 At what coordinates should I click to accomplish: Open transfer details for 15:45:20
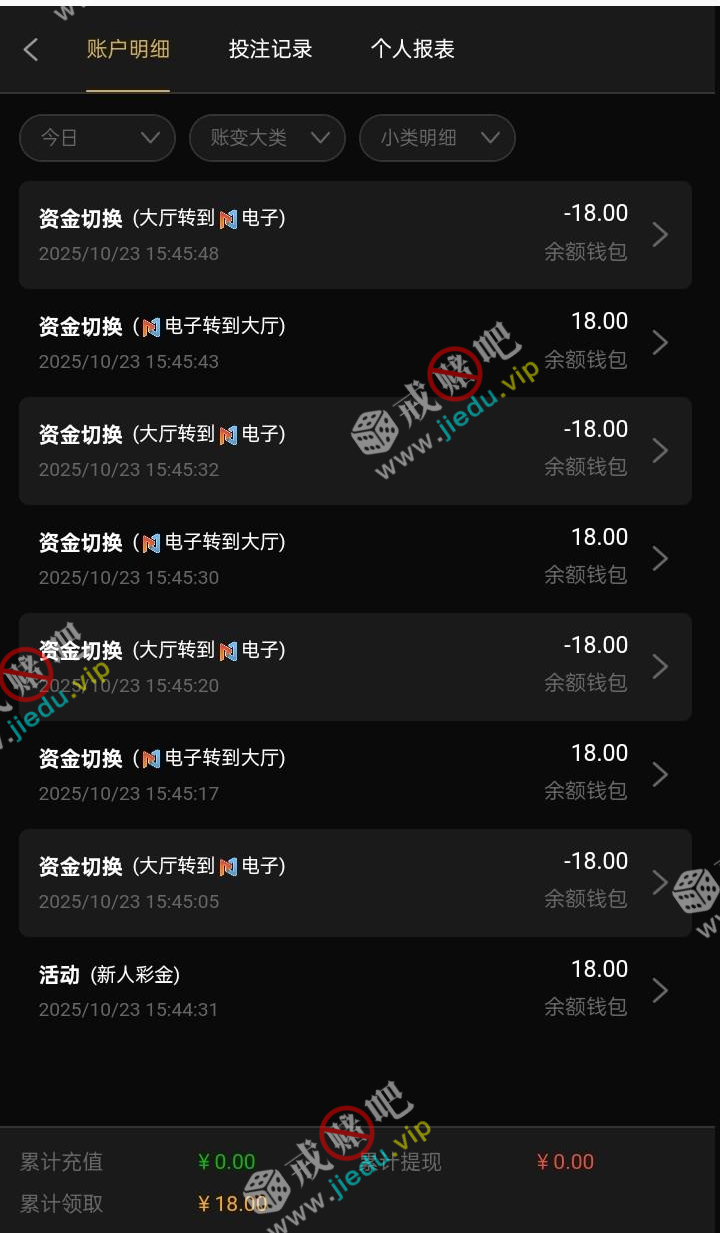pos(355,667)
